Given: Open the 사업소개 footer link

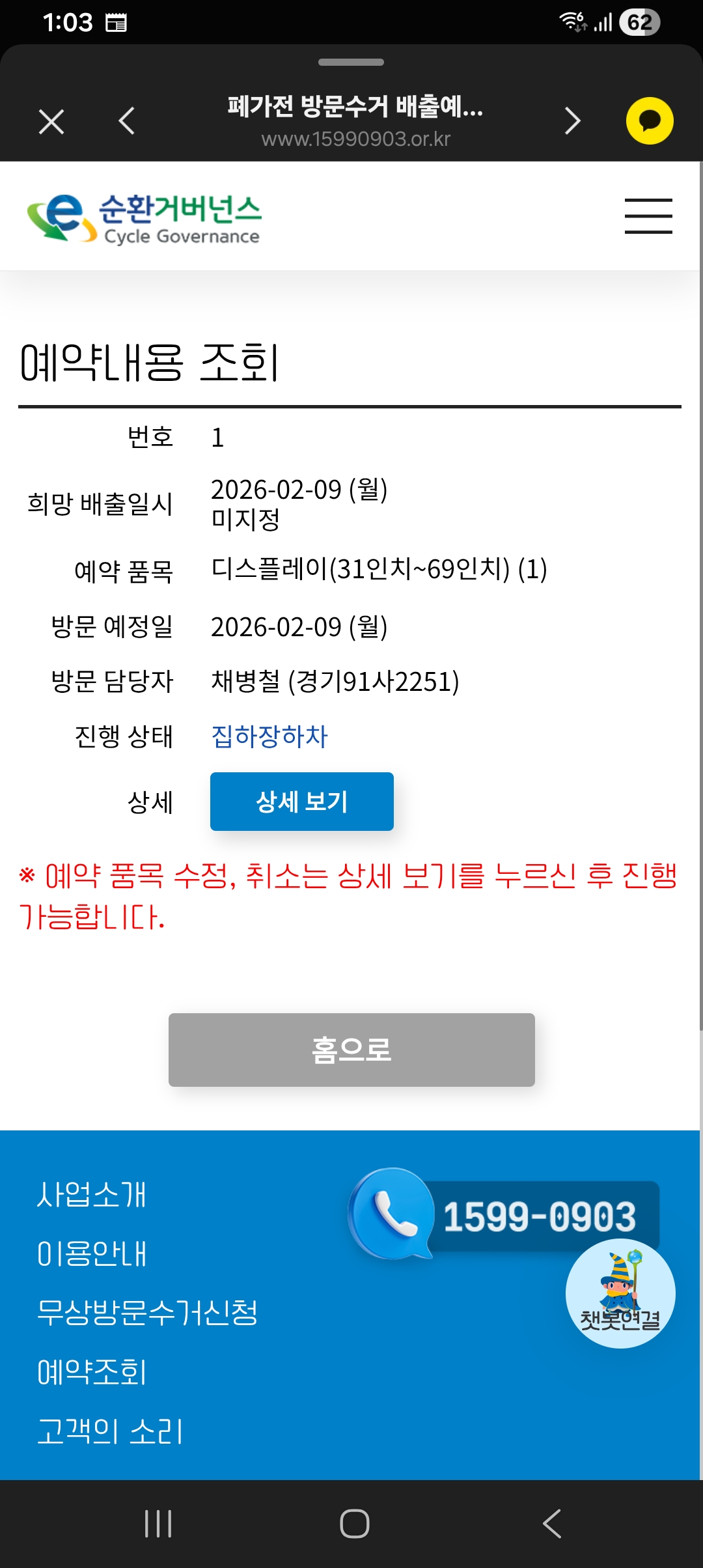Looking at the screenshot, I should tap(92, 1195).
